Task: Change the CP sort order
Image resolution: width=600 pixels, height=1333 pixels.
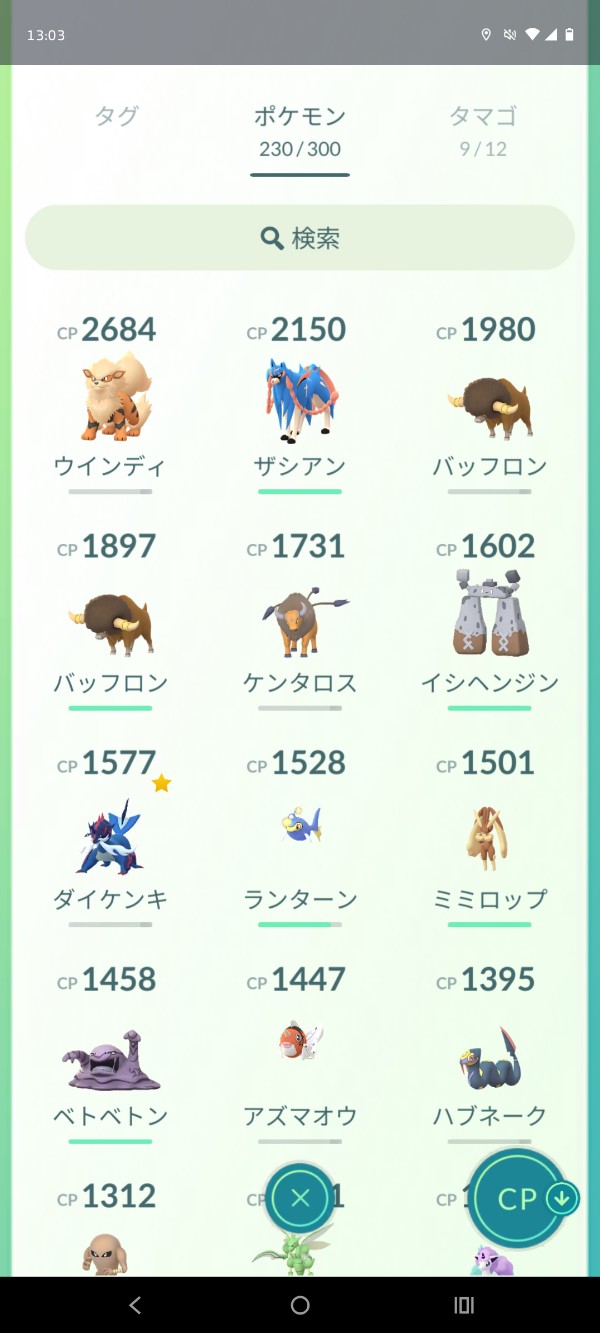Action: click(x=519, y=1198)
